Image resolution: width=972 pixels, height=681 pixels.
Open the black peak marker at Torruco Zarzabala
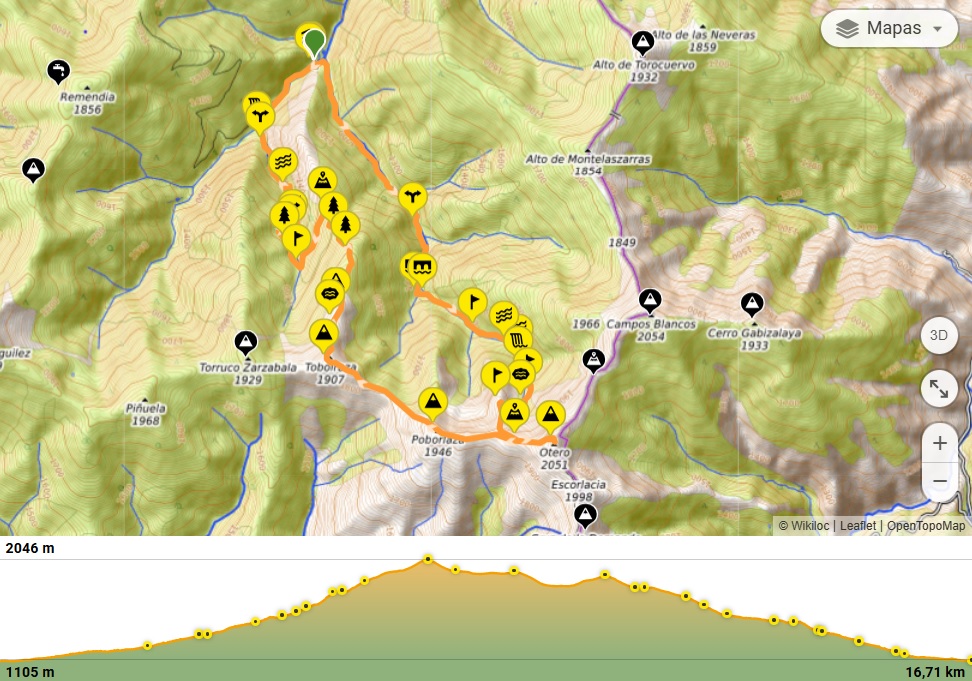[245, 343]
